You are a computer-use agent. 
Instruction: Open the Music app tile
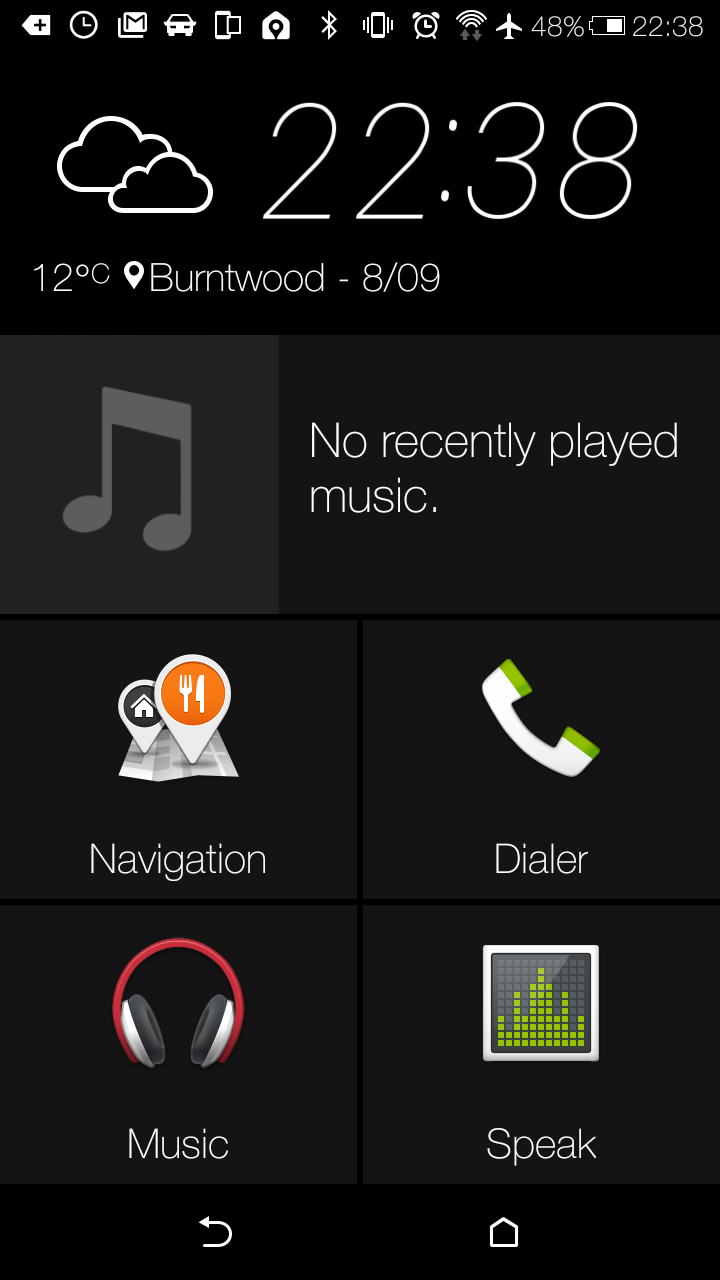click(178, 1044)
